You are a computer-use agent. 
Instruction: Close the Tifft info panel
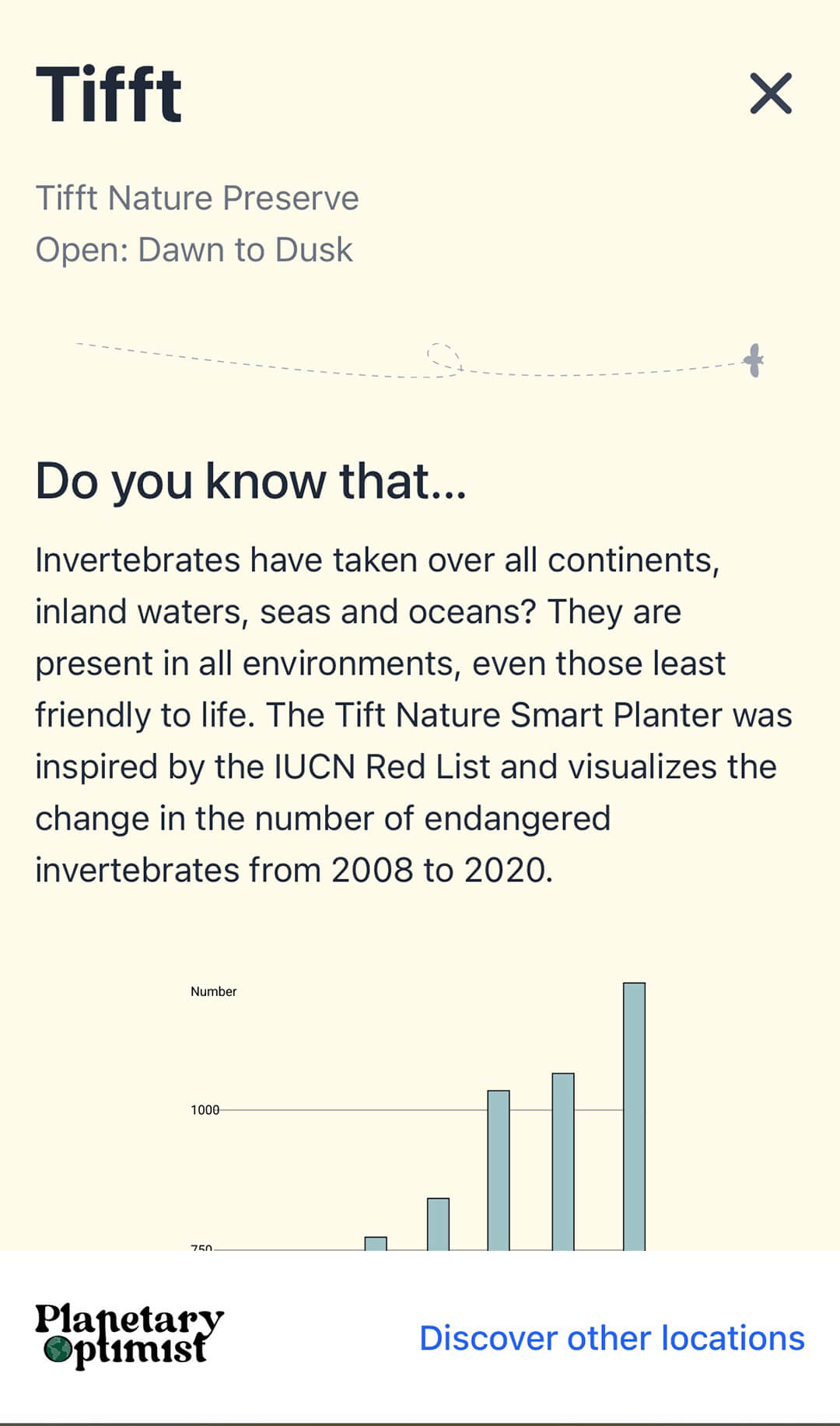[770, 94]
